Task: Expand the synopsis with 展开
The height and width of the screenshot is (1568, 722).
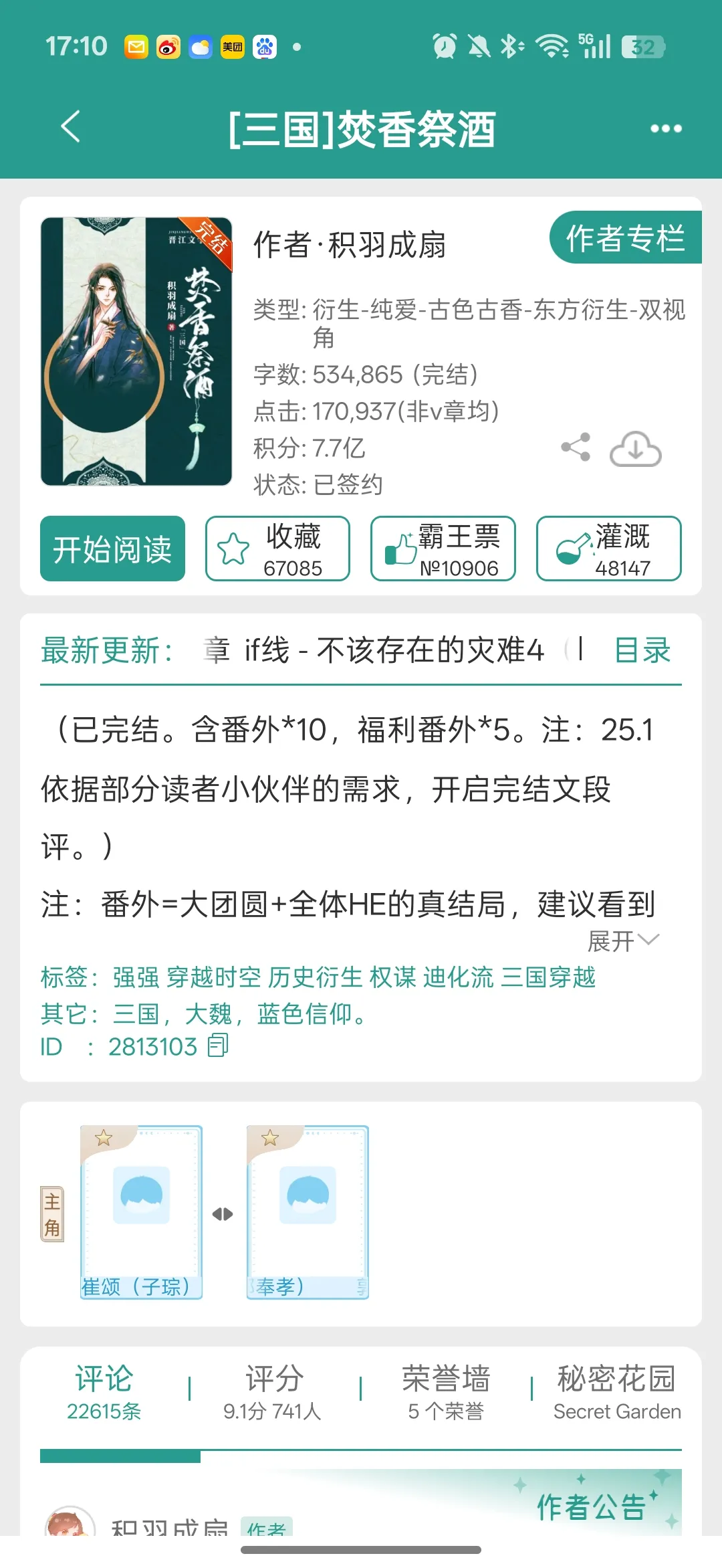Action: [623, 941]
